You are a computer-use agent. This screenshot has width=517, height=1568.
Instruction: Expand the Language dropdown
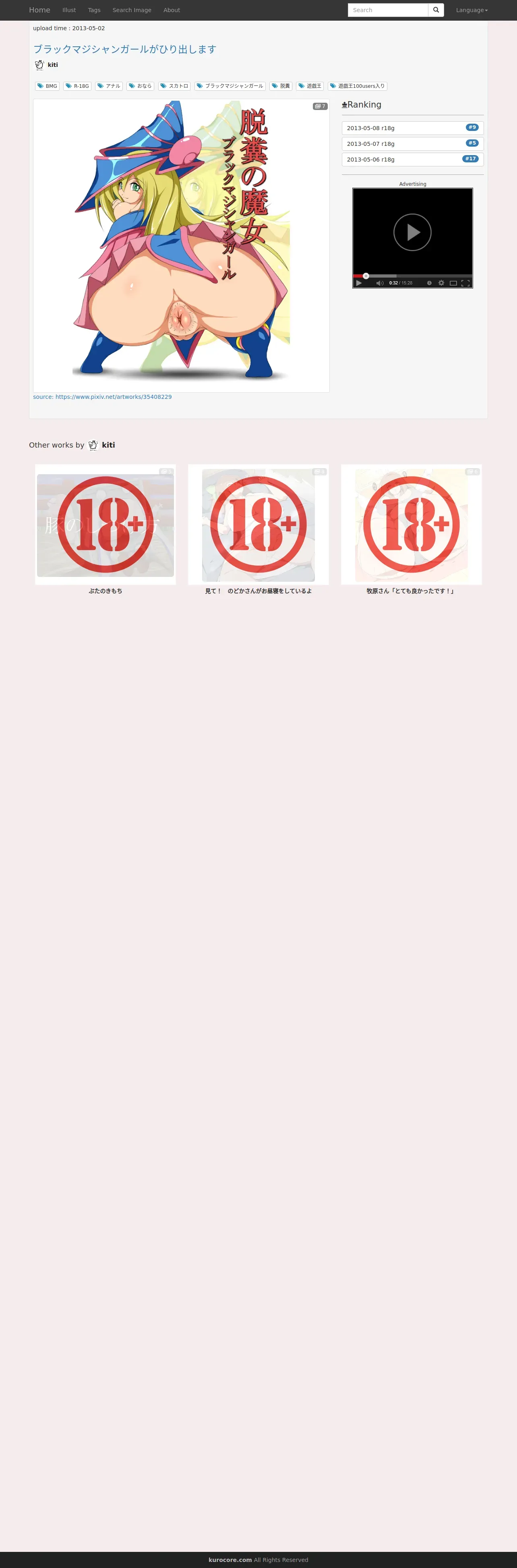472,10
